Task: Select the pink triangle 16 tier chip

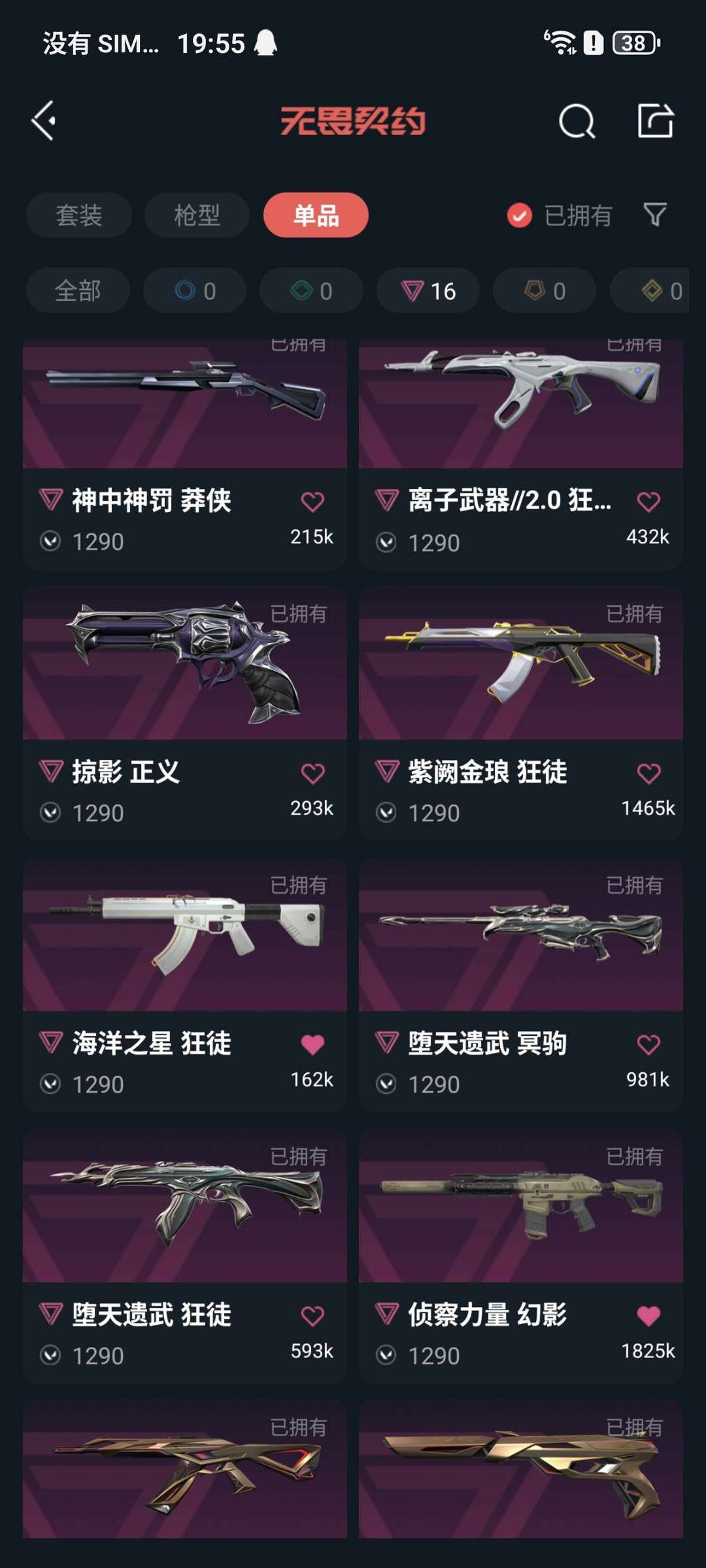Action: [428, 290]
